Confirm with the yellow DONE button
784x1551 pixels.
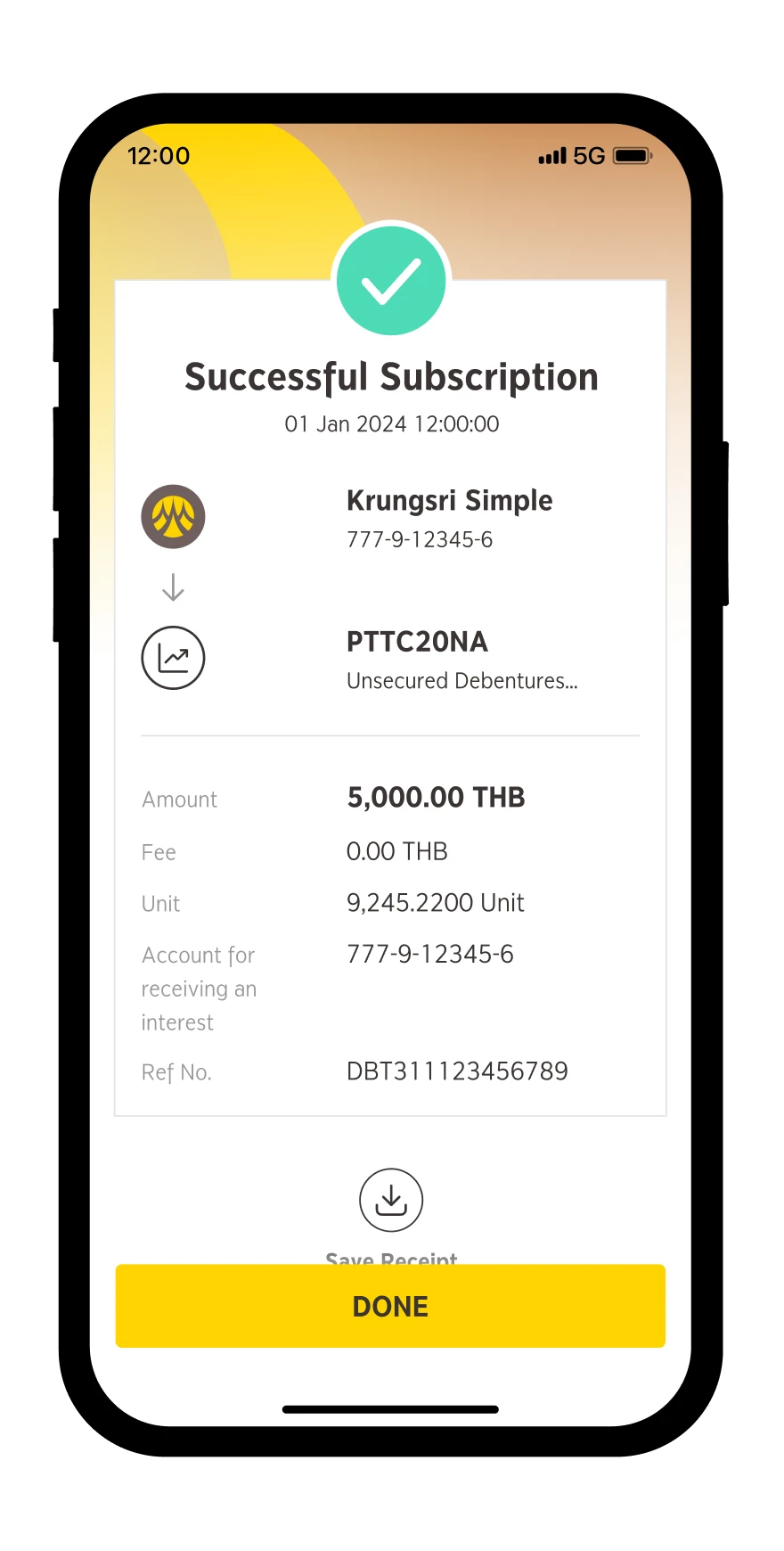390,1306
